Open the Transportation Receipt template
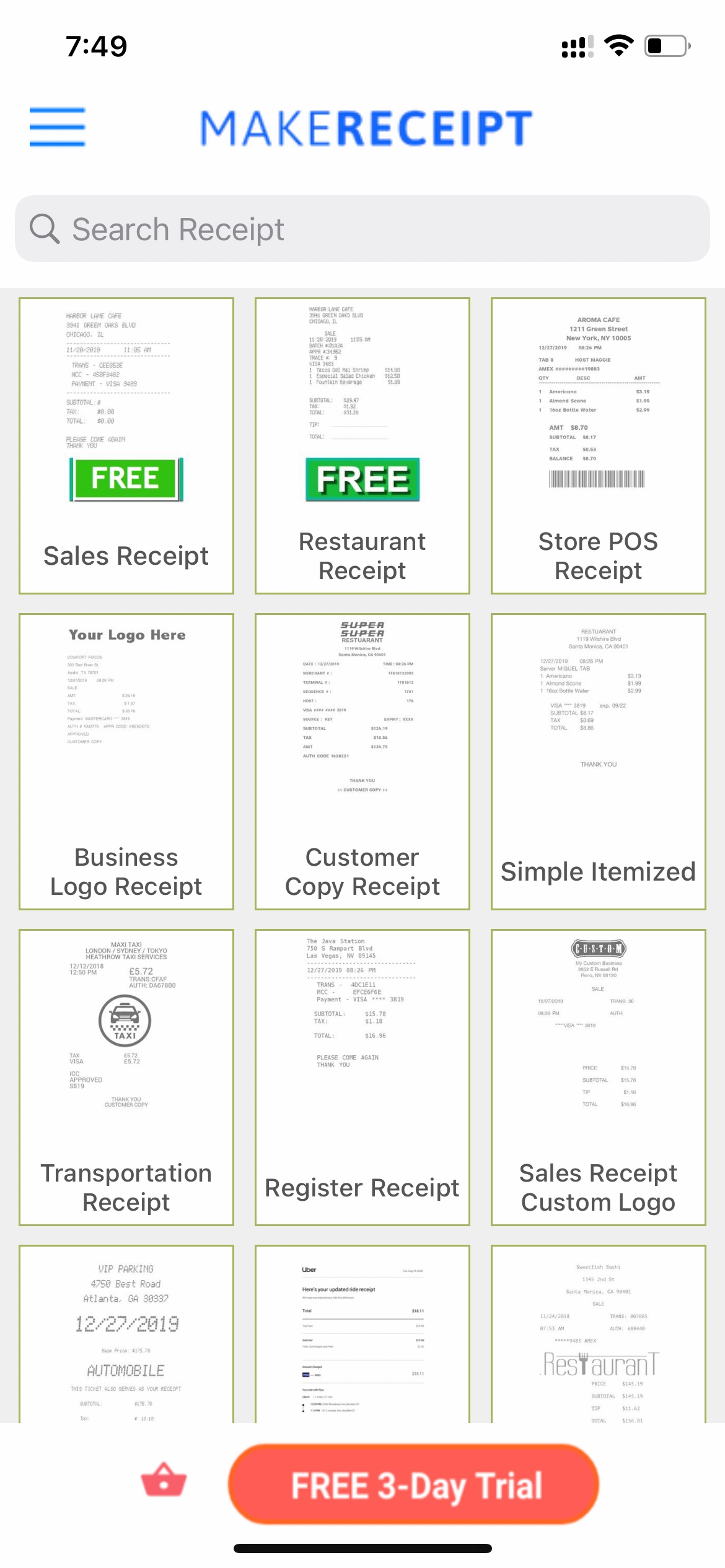 [126, 1078]
